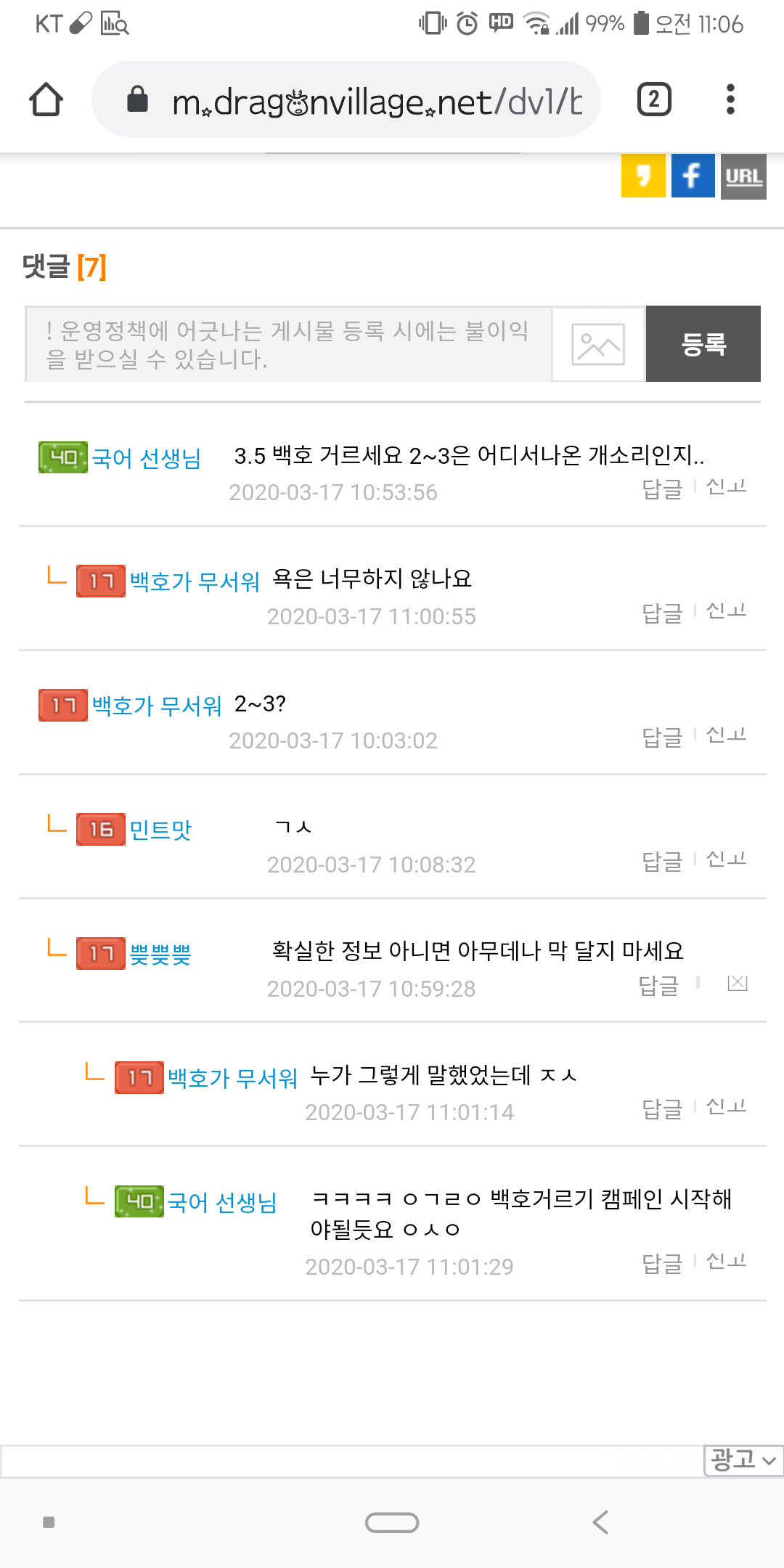Report the 욕은 너무하지 않나요 comment
This screenshot has width=784, height=1568.
point(727,611)
